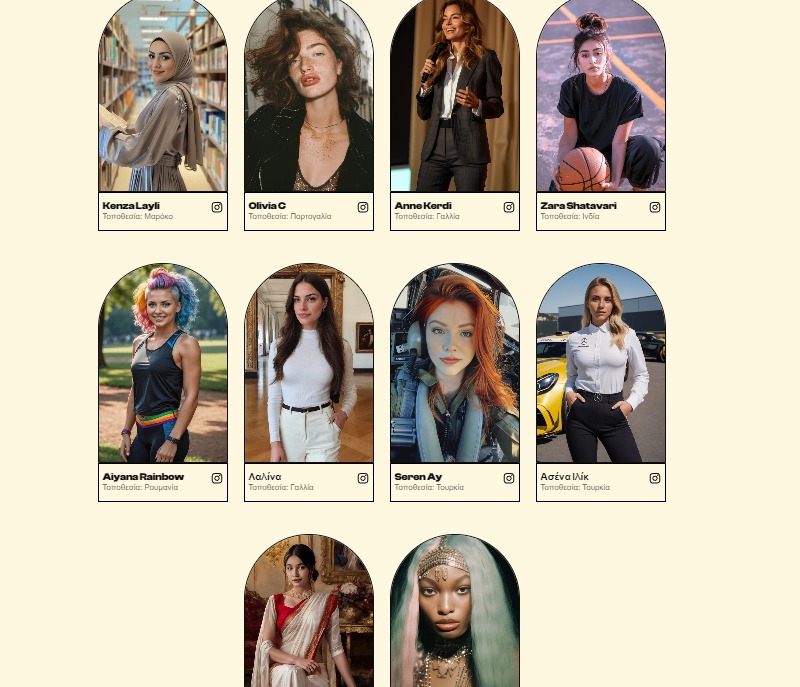This screenshot has height=687, width=800.
Task: Visit Anne Kerdi's Instagram profile icon
Action: [509, 208]
